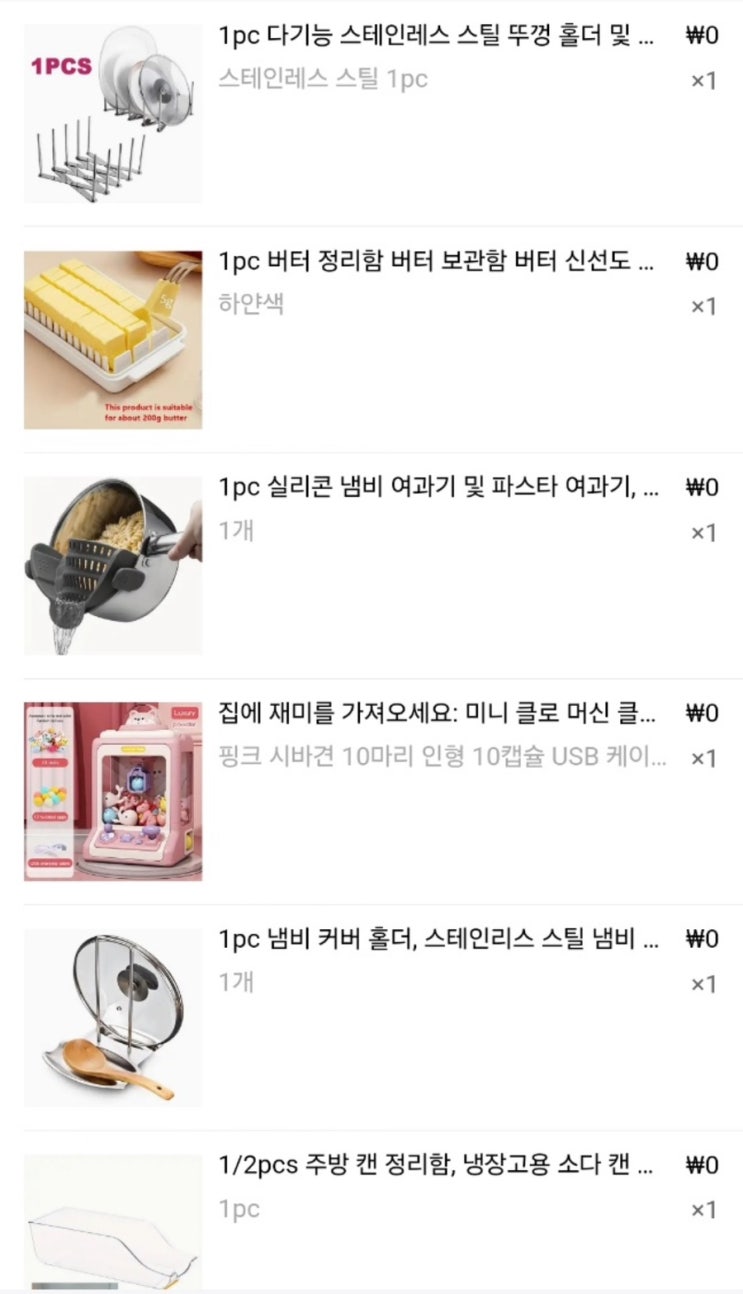View the pot cover holder with spoon rest
This screenshot has height=1294, width=743.
pyautogui.click(x=437, y=941)
